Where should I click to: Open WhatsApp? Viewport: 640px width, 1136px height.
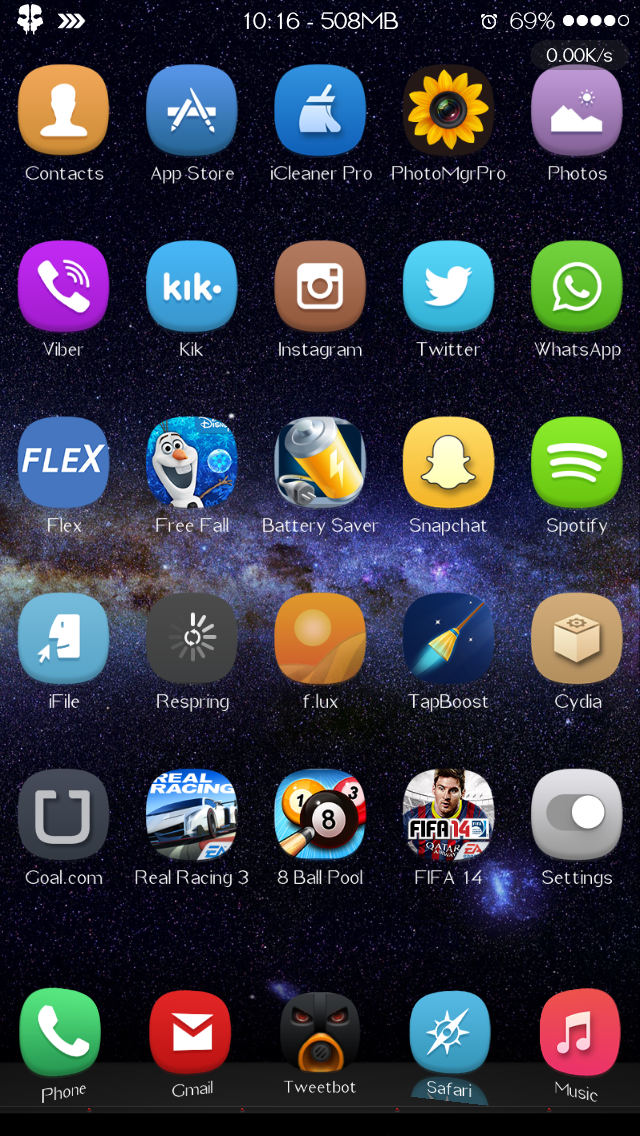click(577, 286)
